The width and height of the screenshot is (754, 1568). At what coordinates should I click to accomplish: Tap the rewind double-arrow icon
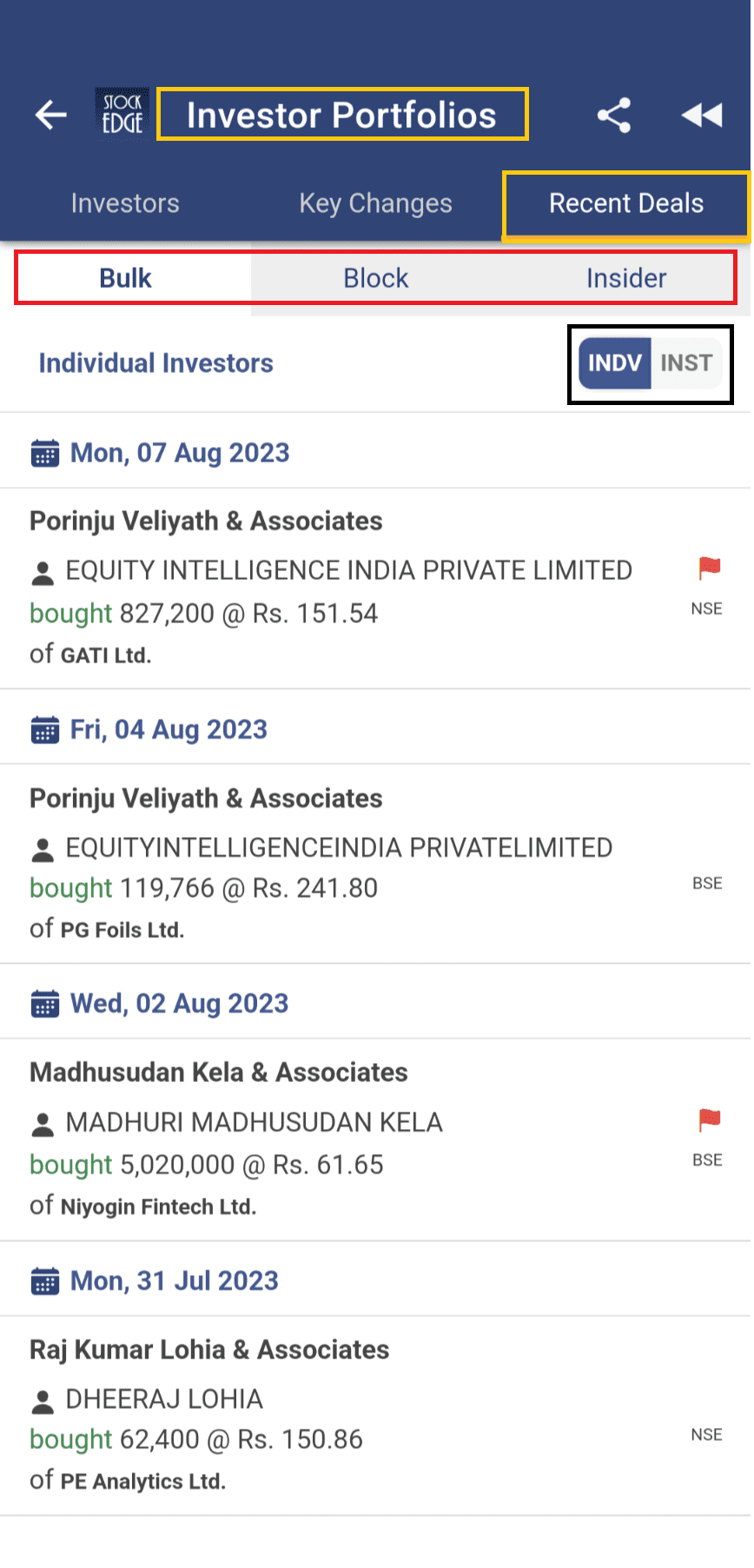coord(702,115)
